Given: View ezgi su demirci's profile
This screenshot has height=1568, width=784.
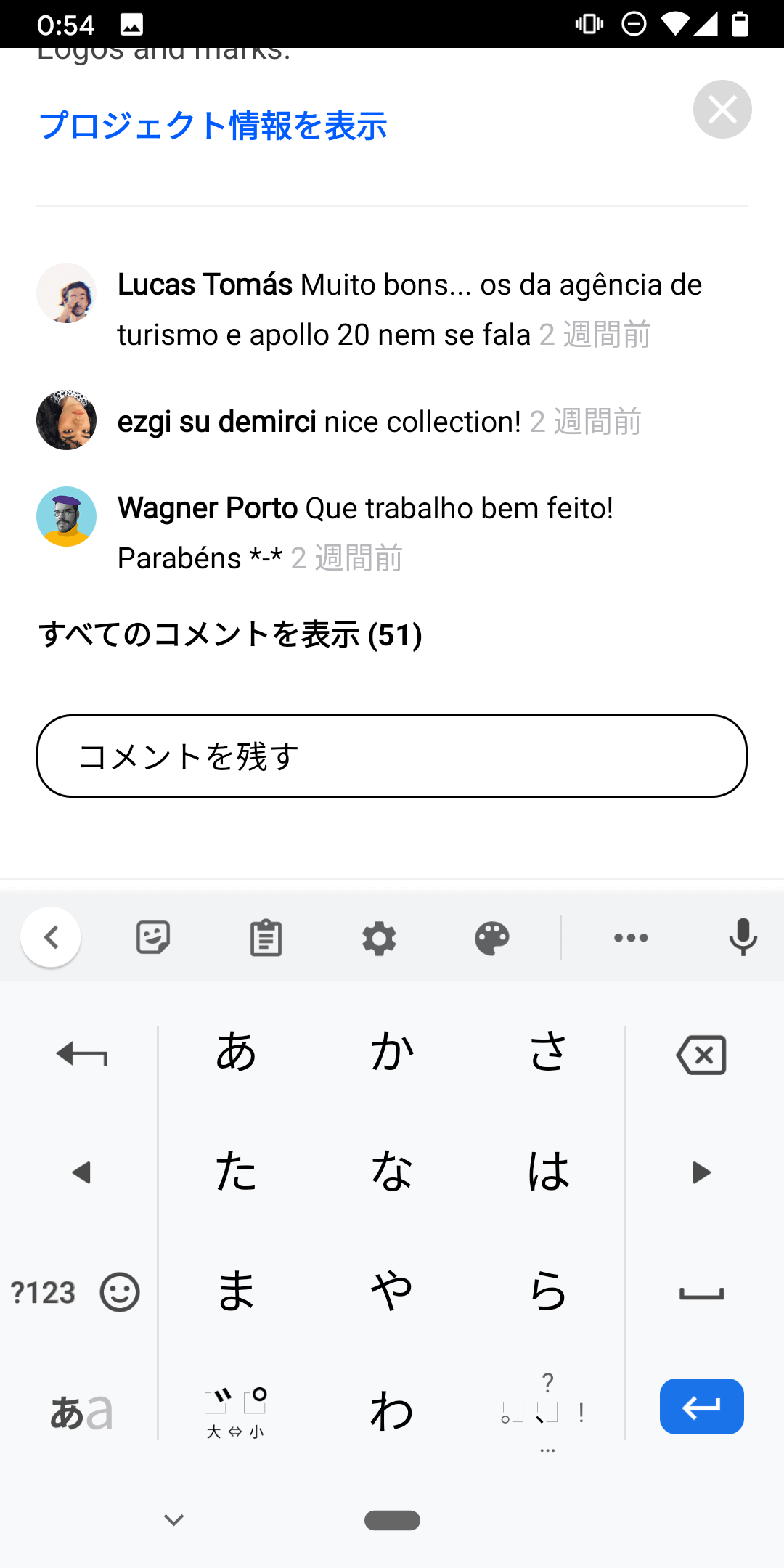Looking at the screenshot, I should click(217, 421).
